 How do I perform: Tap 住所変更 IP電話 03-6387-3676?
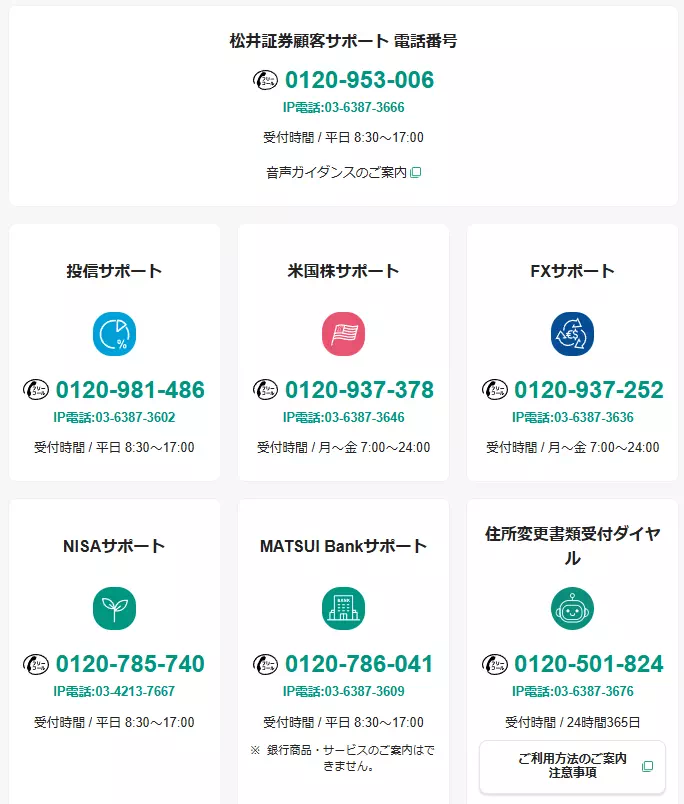pos(573,692)
